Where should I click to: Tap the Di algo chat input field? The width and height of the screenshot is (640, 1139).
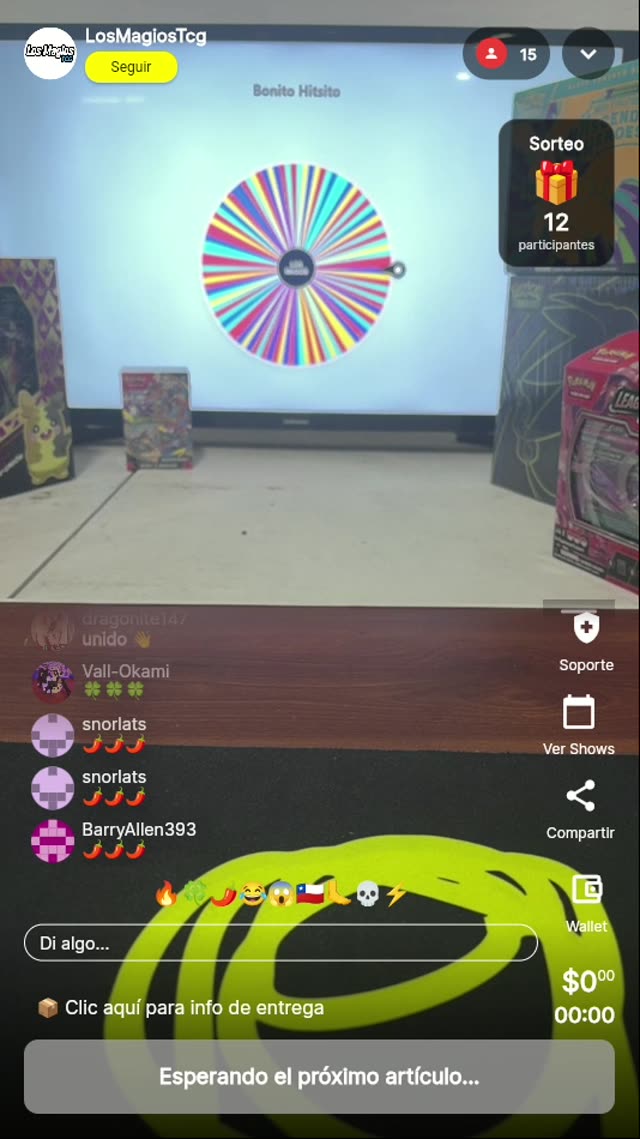tap(280, 943)
